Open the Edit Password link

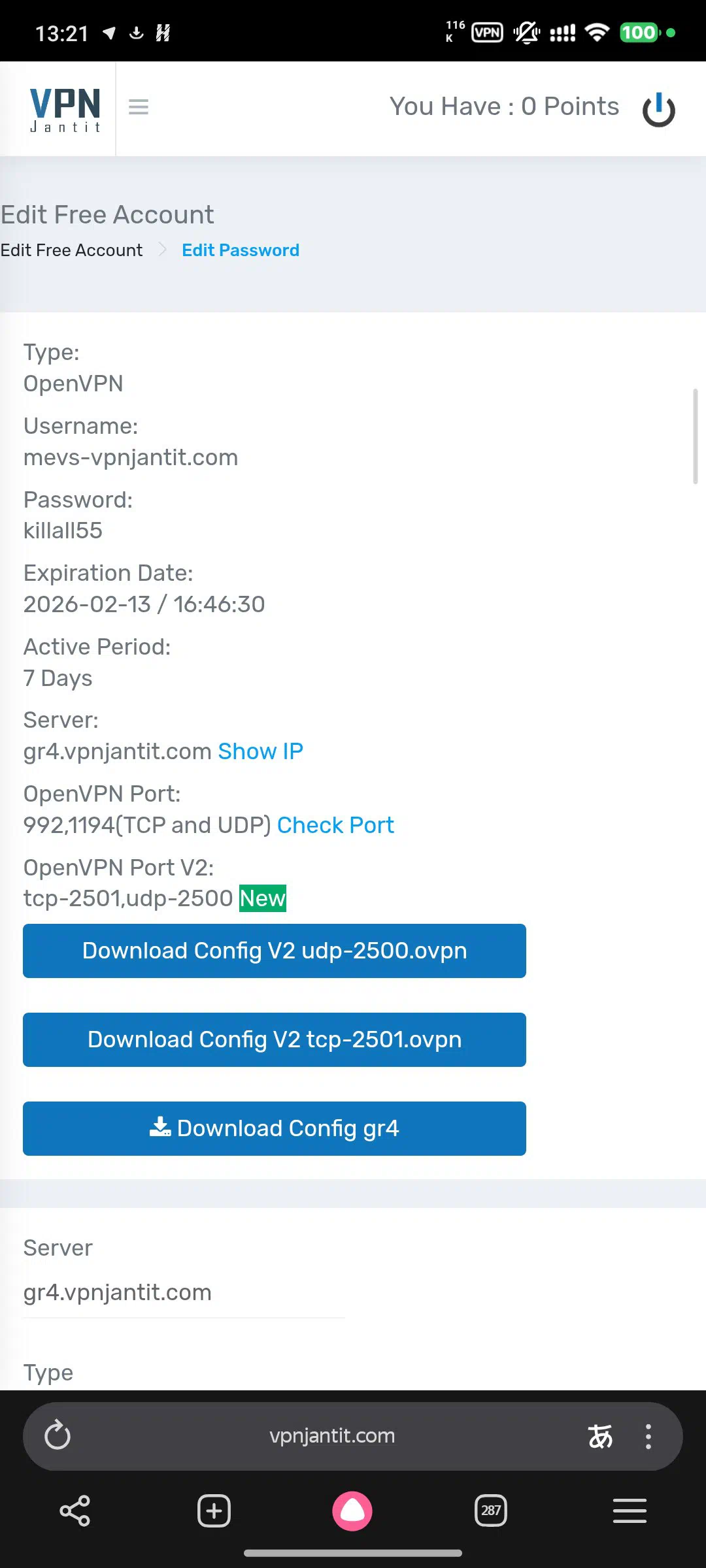[x=240, y=250]
